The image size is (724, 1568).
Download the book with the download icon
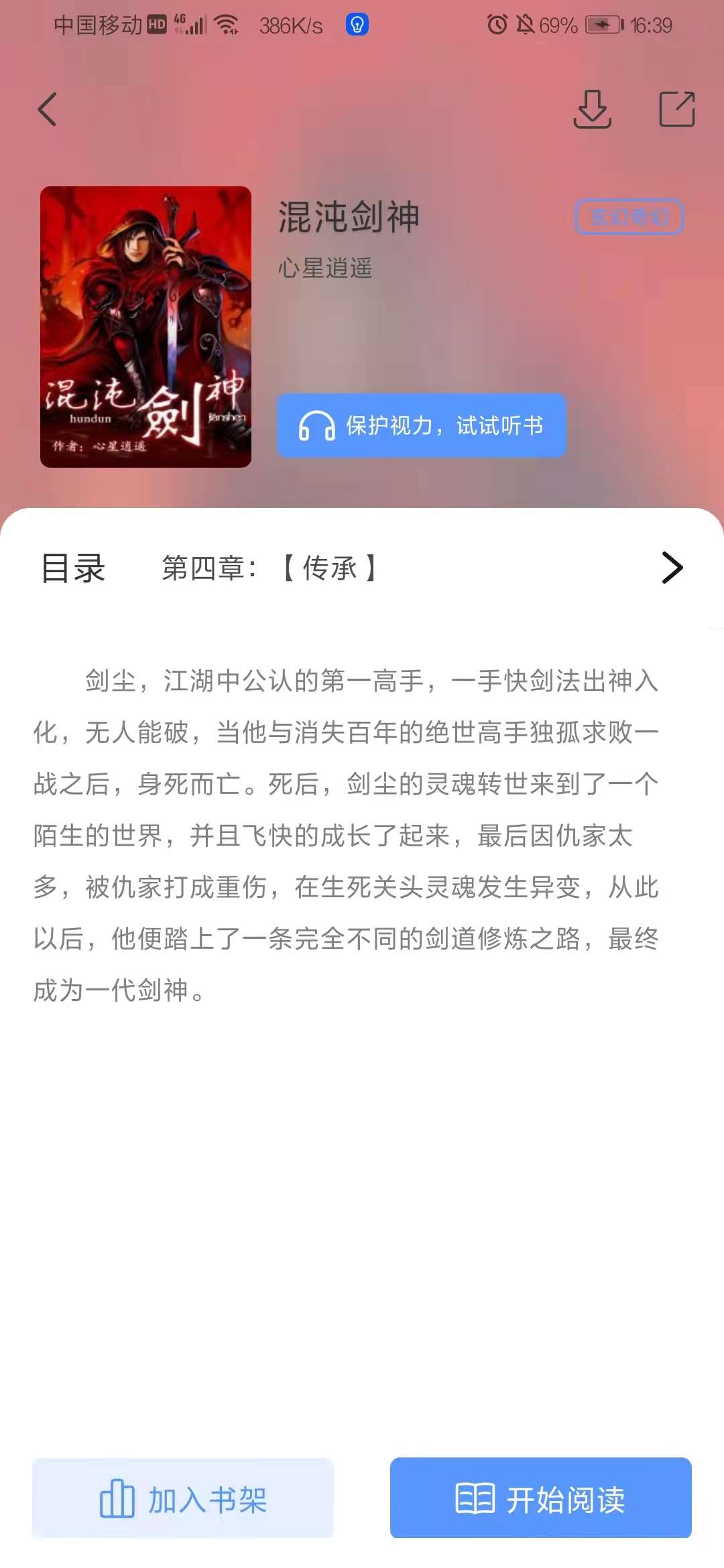coord(592,109)
